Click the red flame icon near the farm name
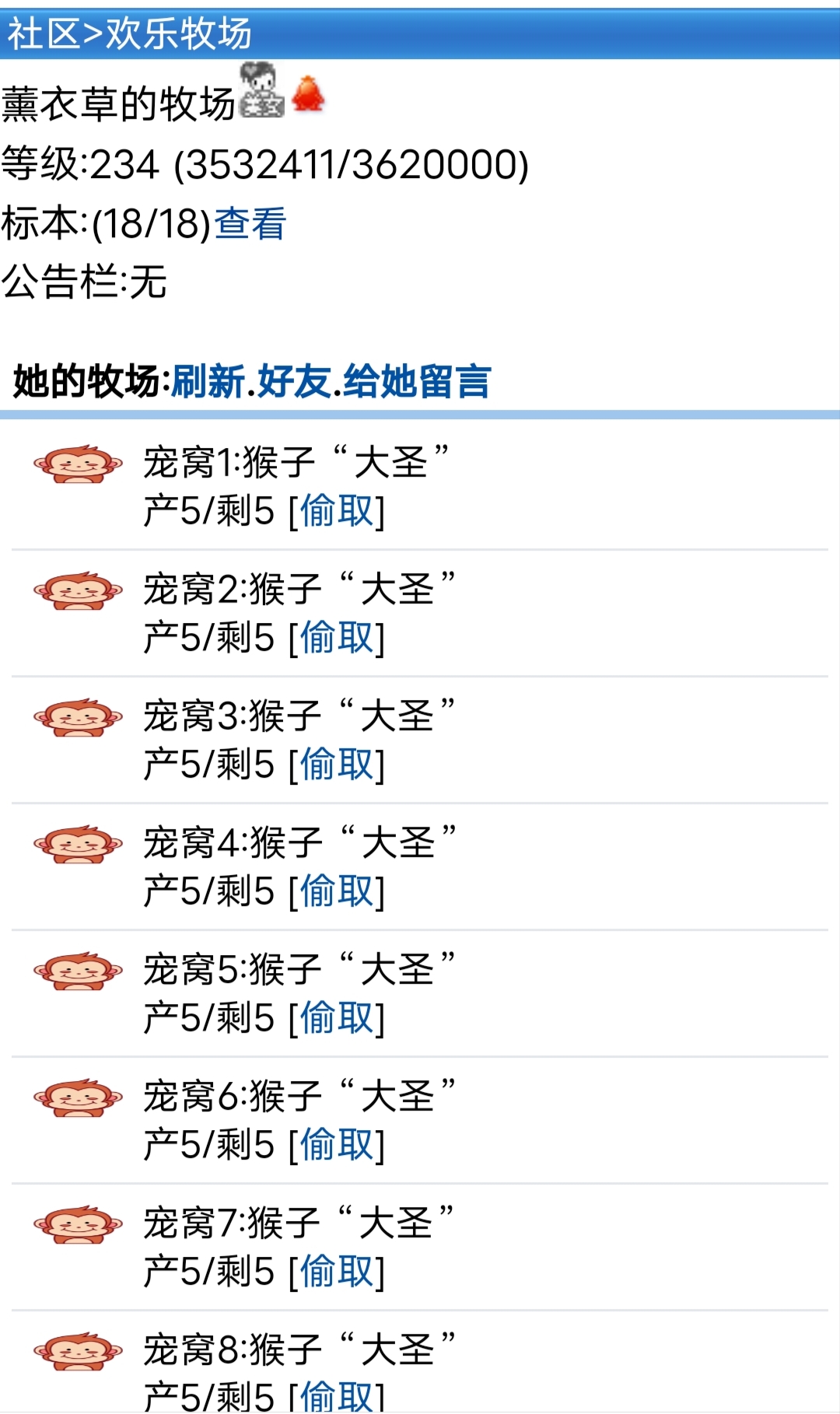Screen dimensions: 840x1414 [309, 93]
